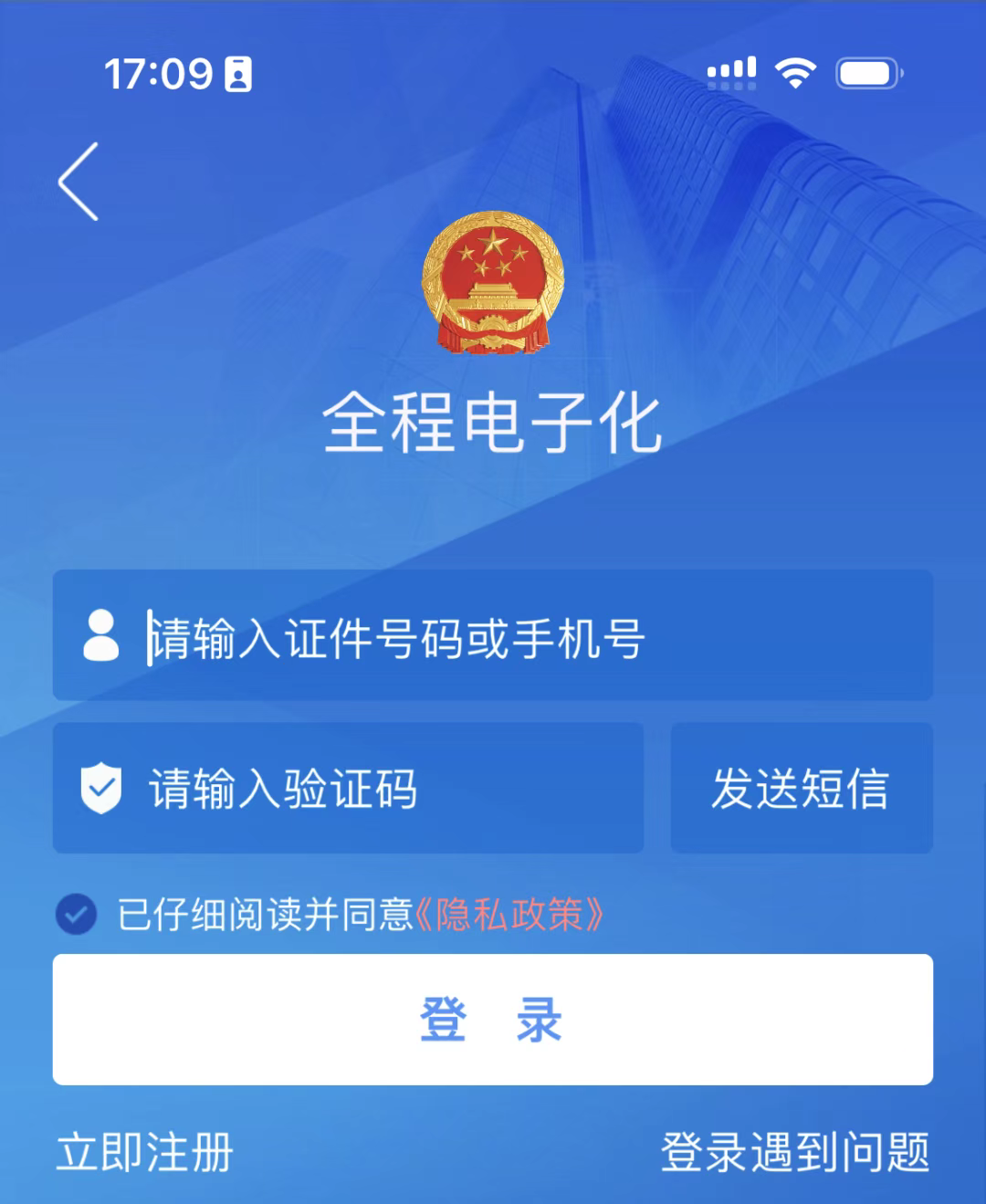The width and height of the screenshot is (986, 1204).
Task: Click the 全程电子化 title text
Action: pos(492,422)
